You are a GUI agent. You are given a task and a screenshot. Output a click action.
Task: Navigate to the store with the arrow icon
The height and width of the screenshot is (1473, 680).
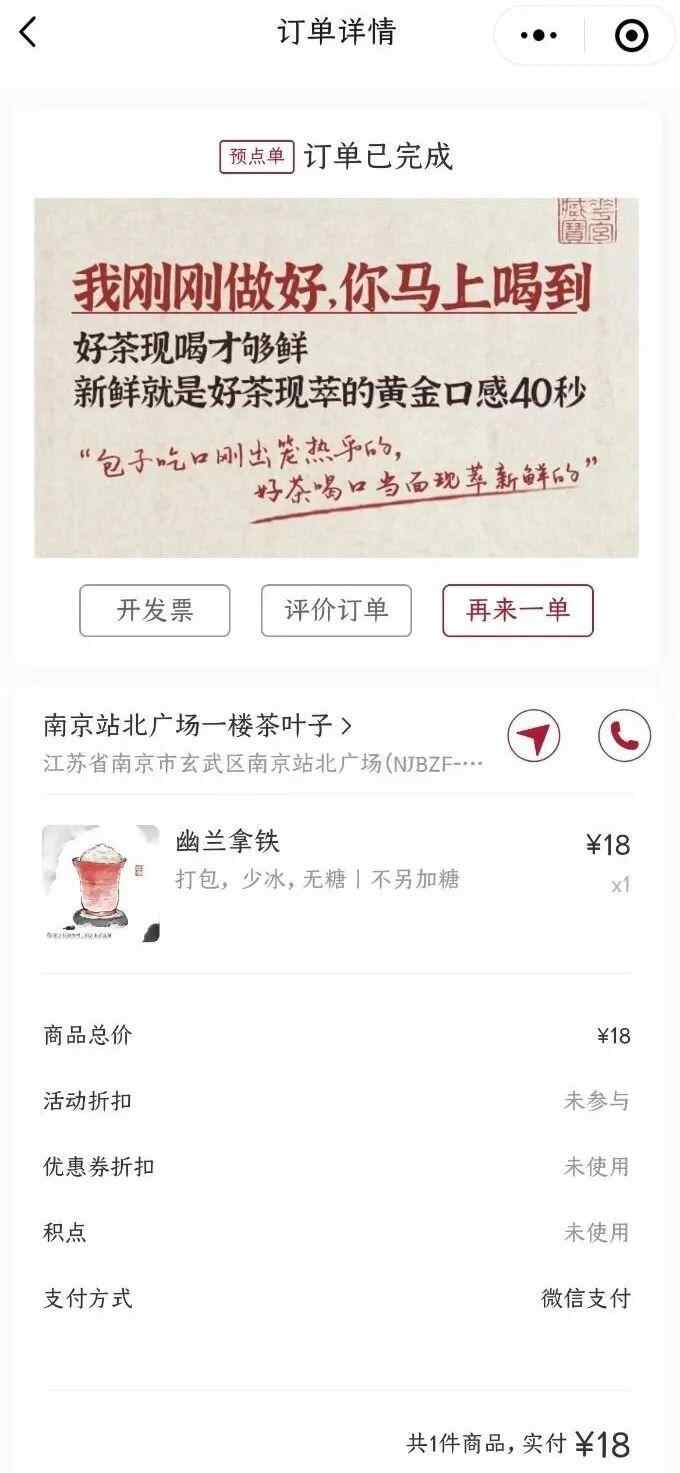coord(533,737)
